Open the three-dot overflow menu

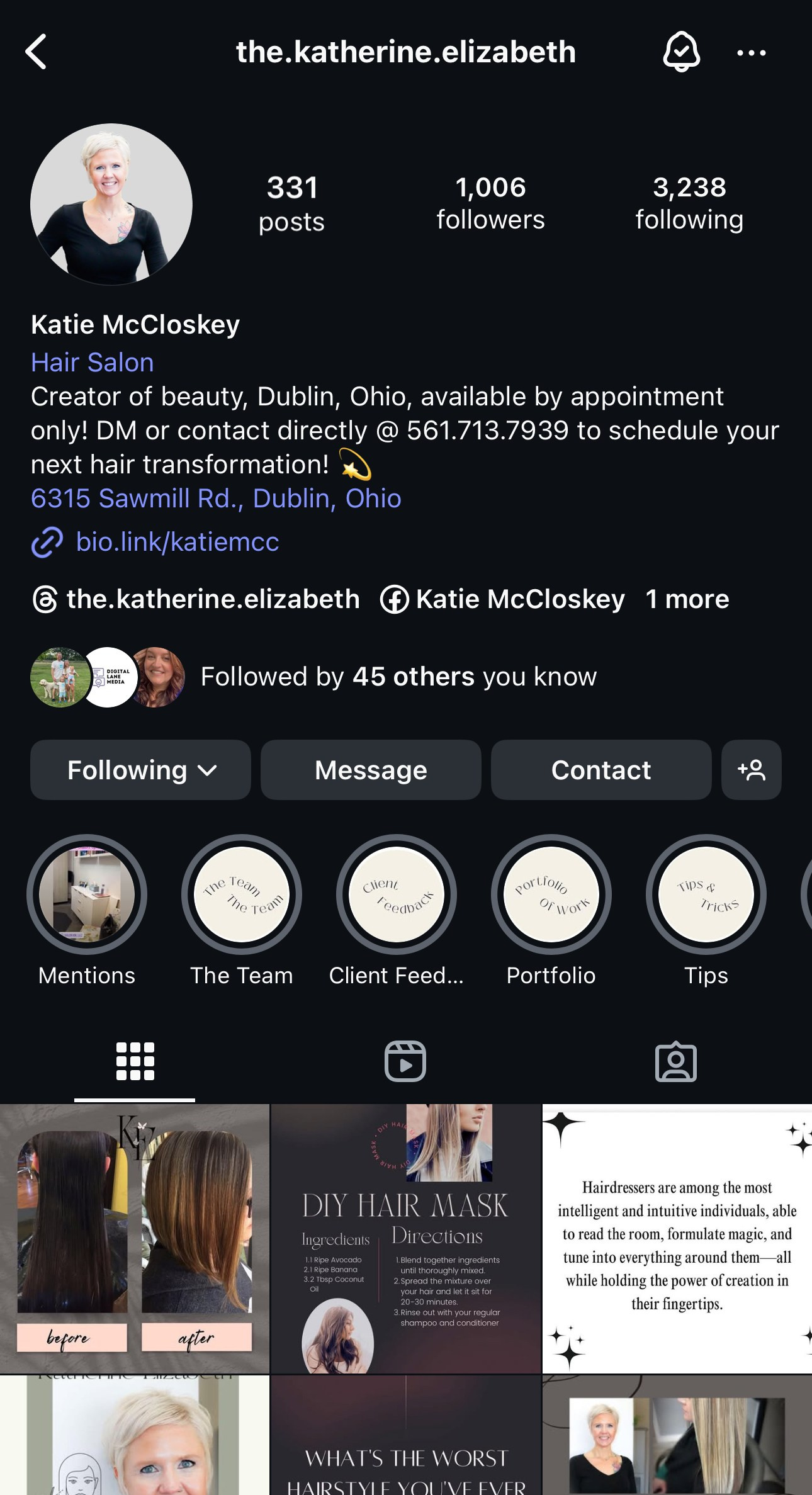tap(751, 53)
